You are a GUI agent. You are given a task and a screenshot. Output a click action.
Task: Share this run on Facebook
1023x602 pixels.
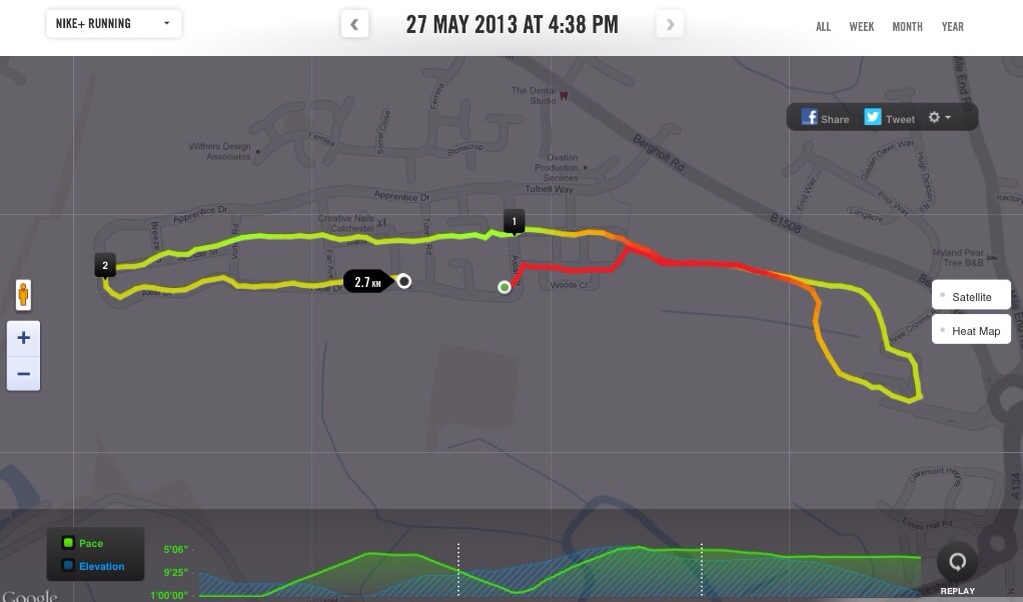coord(825,118)
